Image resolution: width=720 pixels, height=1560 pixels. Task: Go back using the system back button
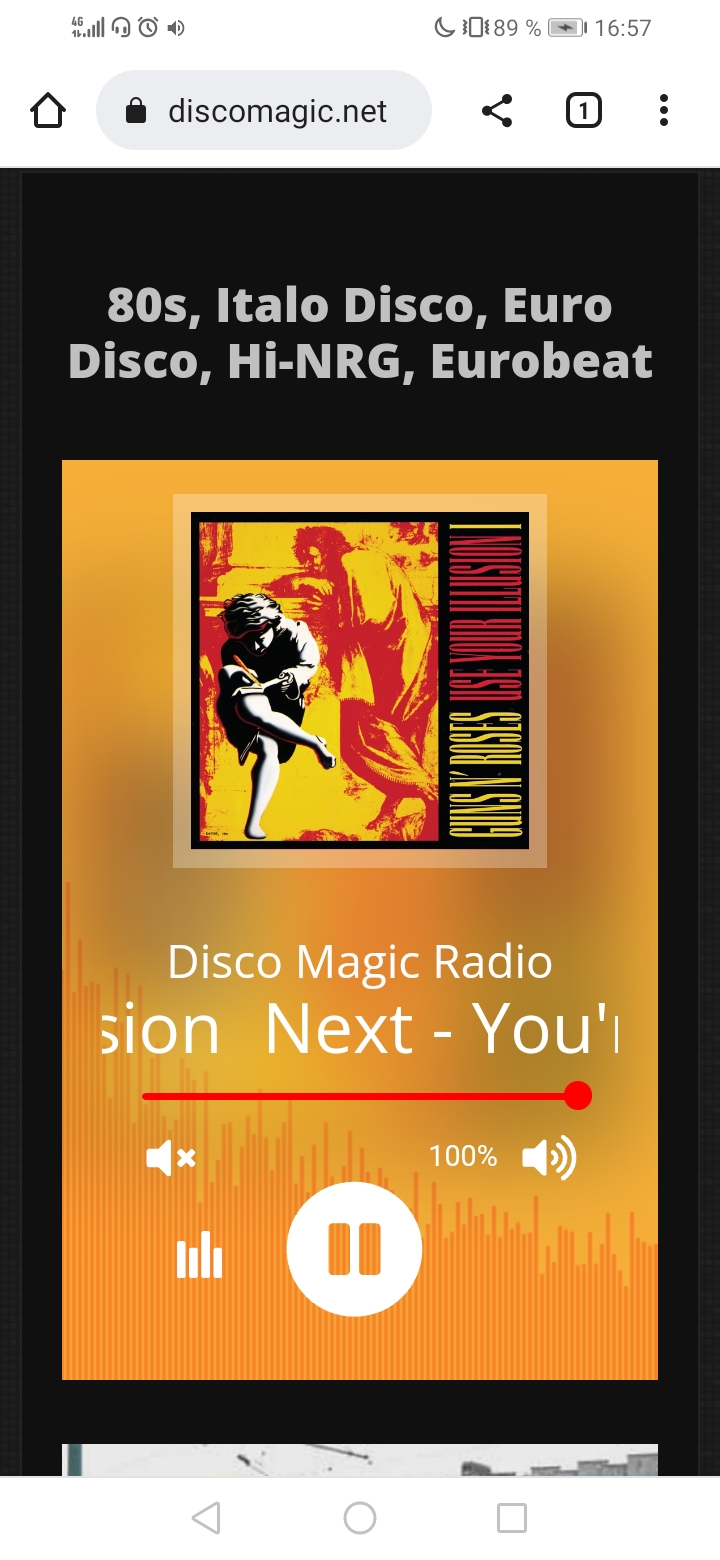pyautogui.click(x=206, y=1518)
